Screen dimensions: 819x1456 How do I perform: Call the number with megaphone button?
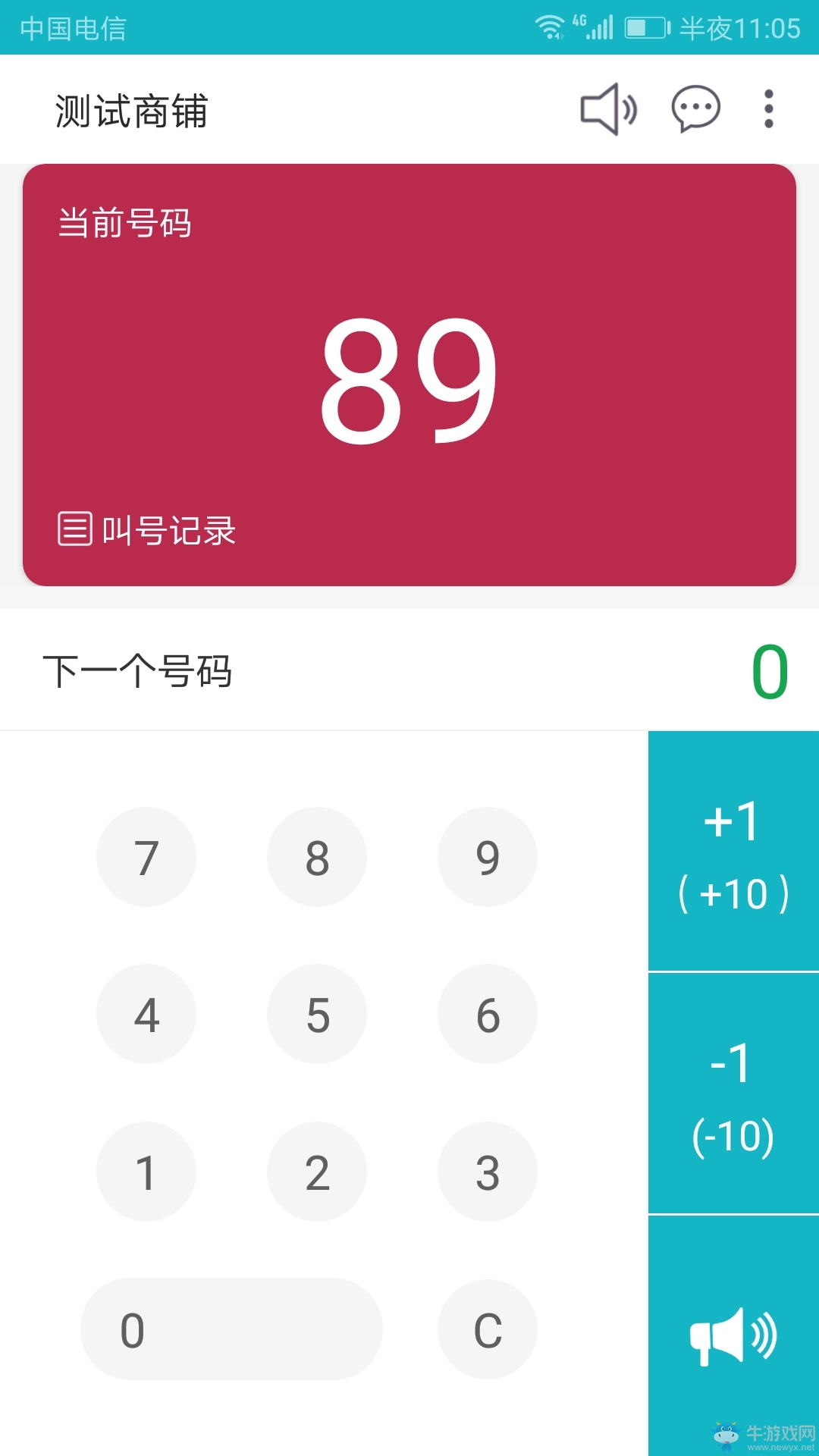733,1335
